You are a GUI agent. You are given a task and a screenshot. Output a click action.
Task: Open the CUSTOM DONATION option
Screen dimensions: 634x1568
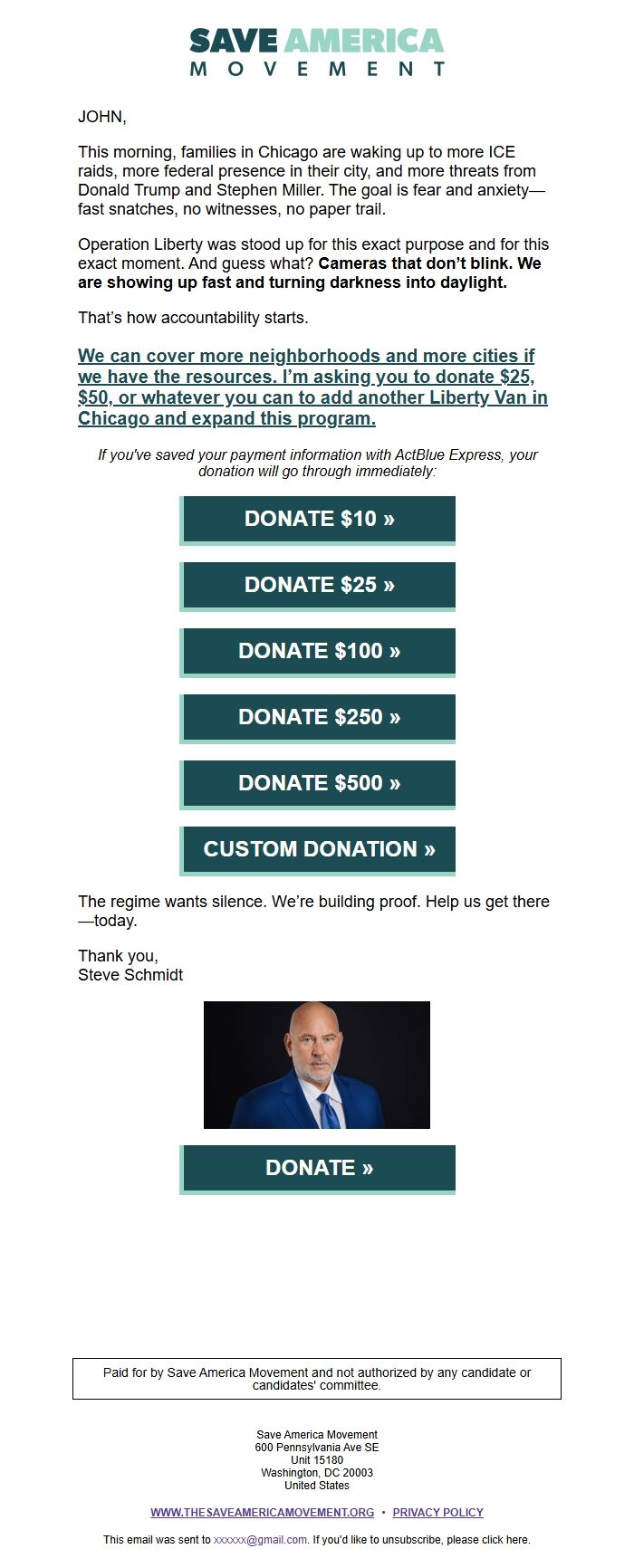point(318,849)
